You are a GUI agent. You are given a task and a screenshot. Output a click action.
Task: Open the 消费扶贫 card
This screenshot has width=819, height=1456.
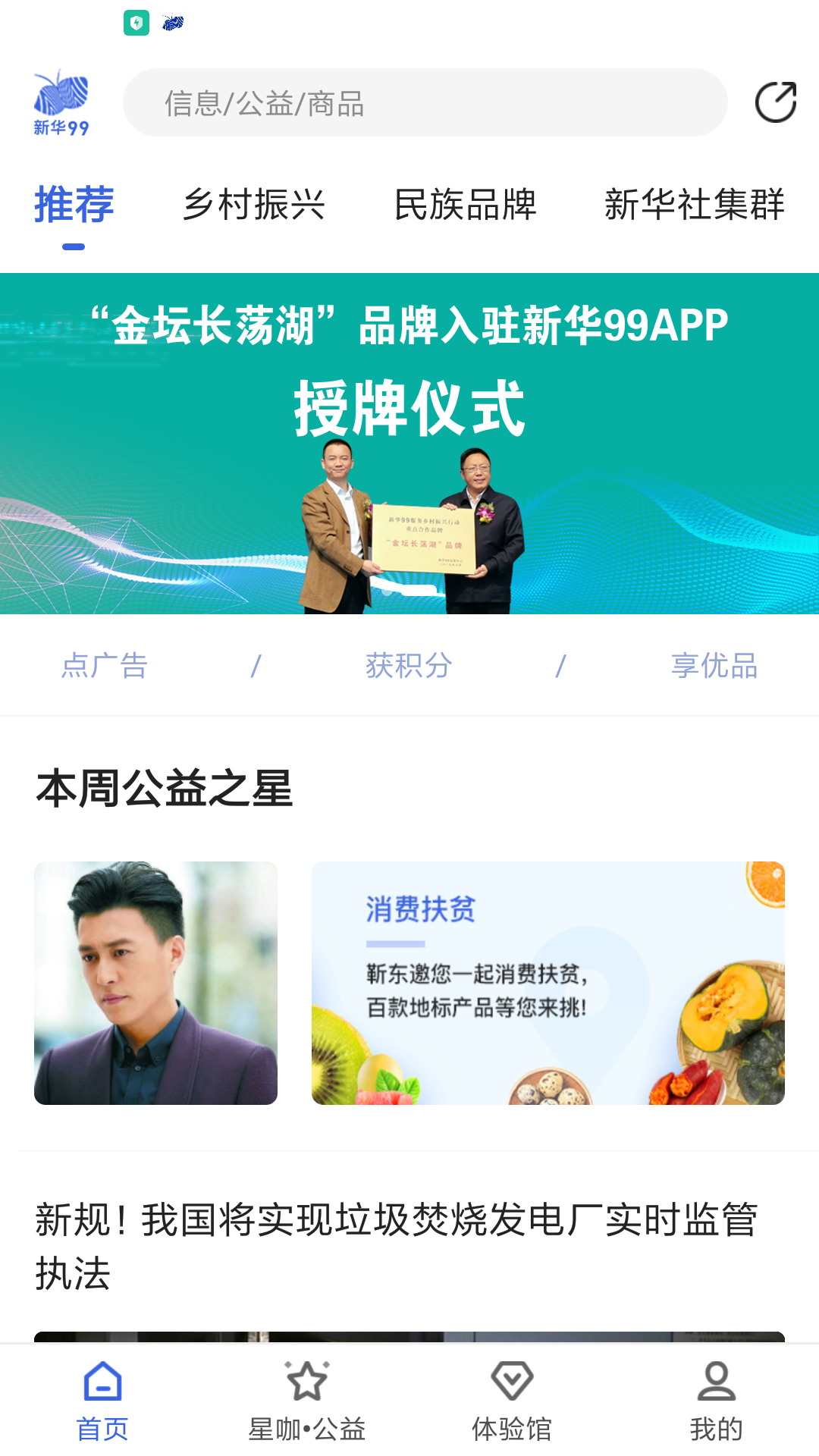click(548, 983)
